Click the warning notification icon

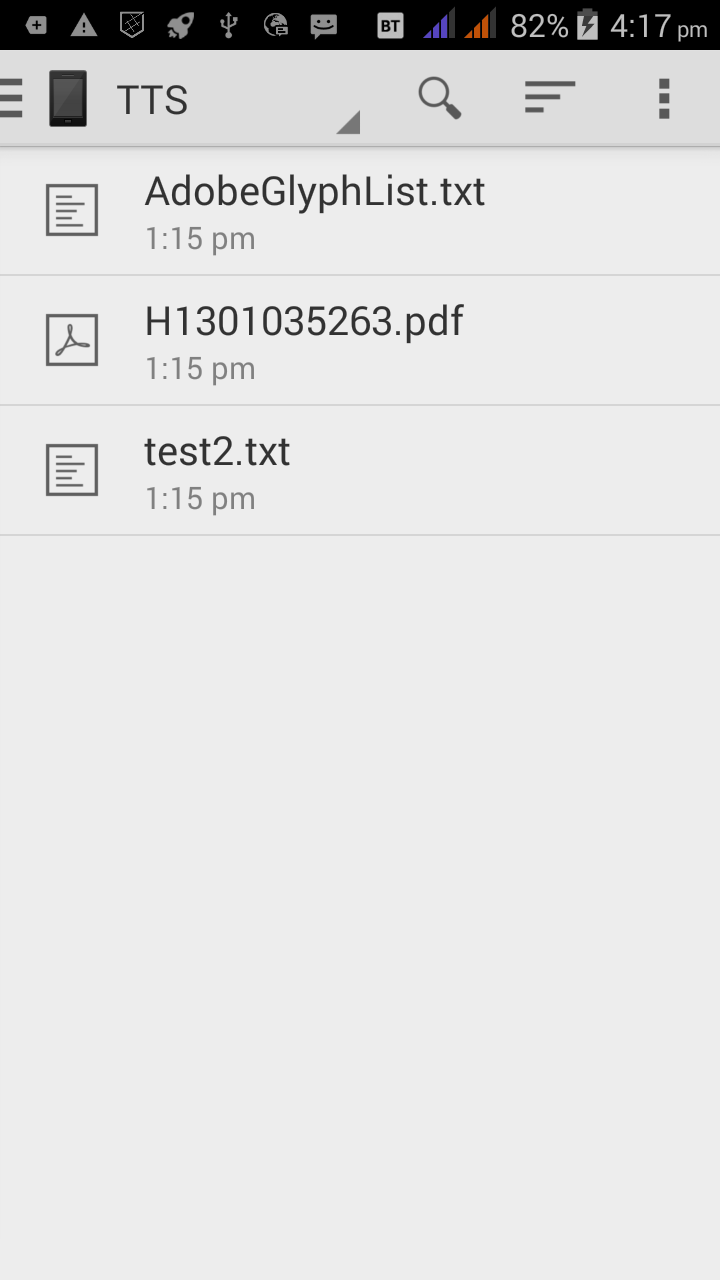85,24
